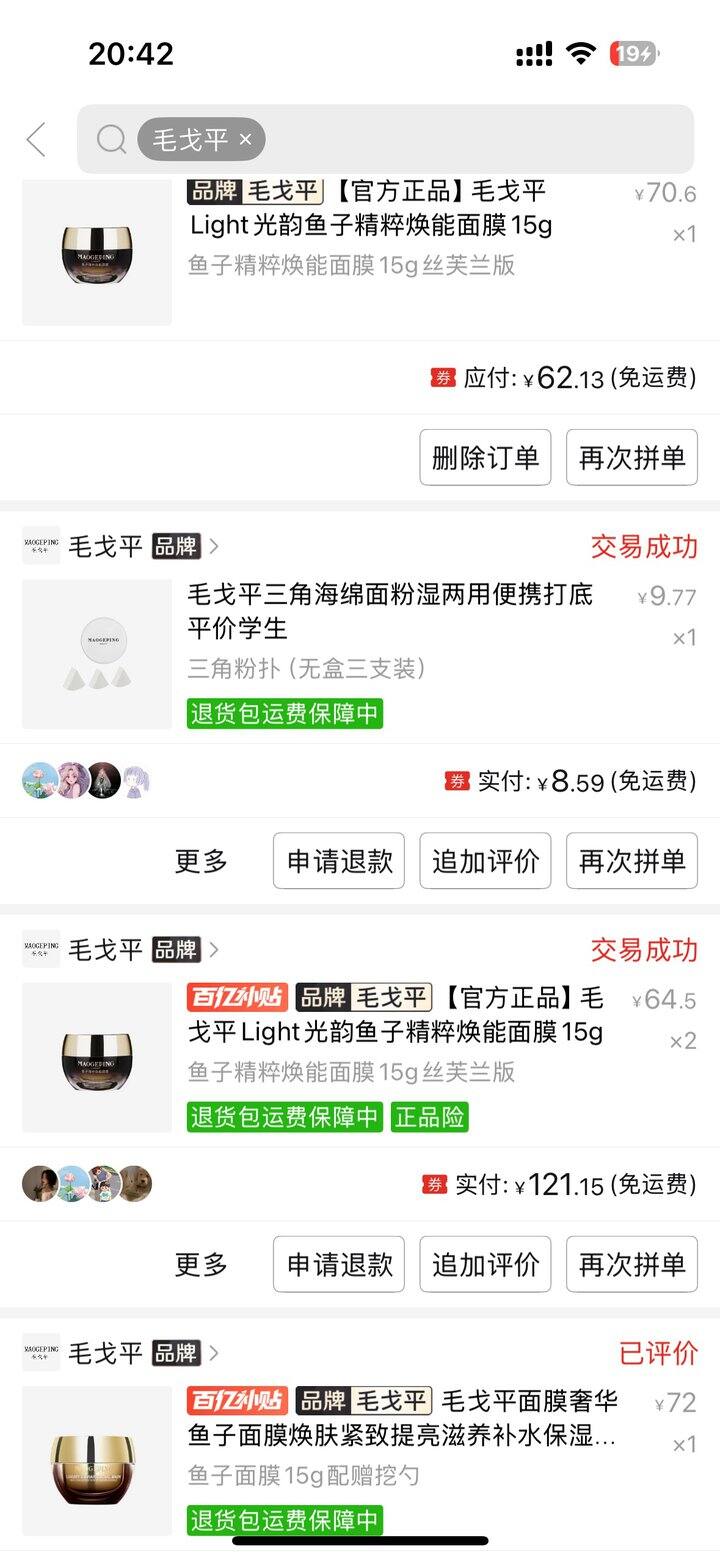This screenshot has width=720, height=1560.
Task: Tap 再次拼单 on the ¥8.59 order
Action: click(632, 861)
